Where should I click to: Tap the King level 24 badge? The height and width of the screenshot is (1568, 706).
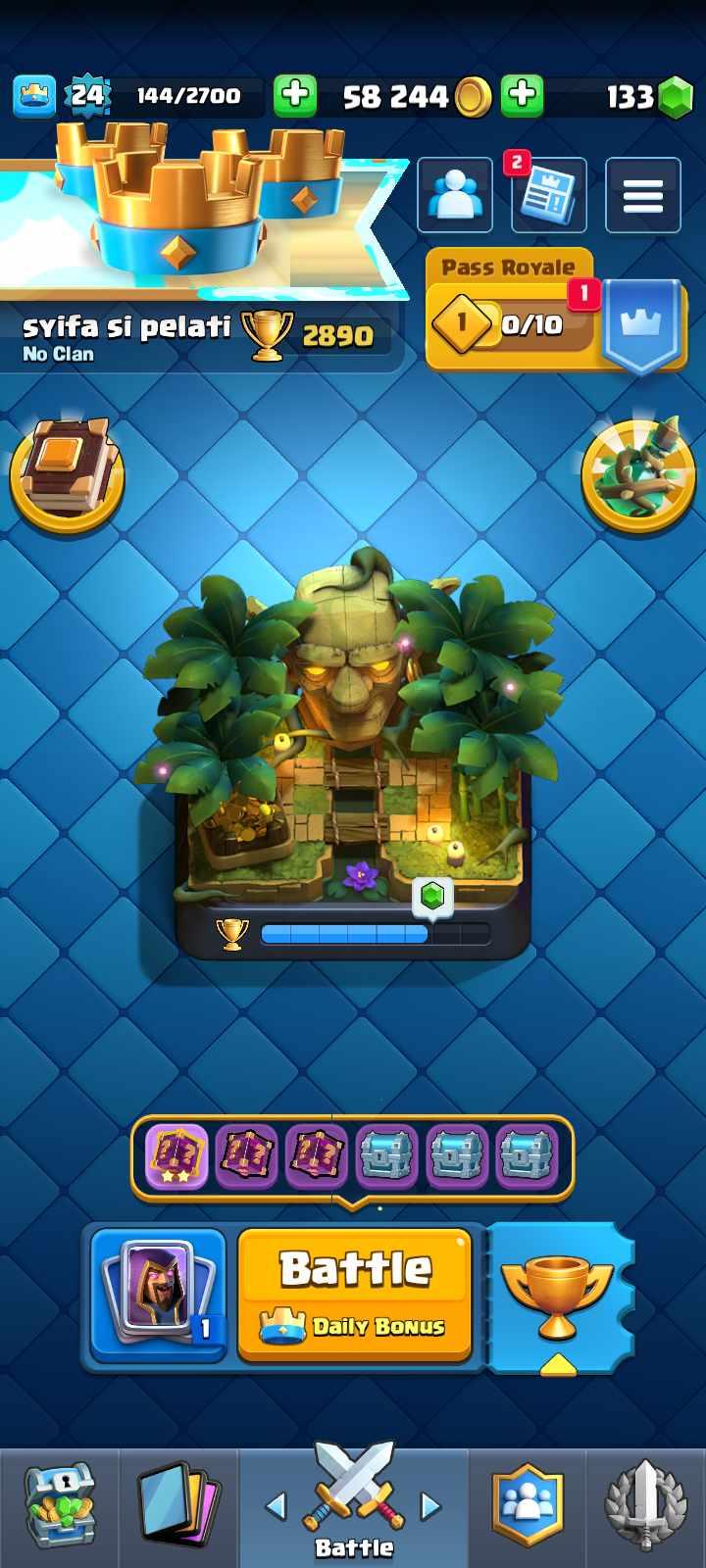87,95
